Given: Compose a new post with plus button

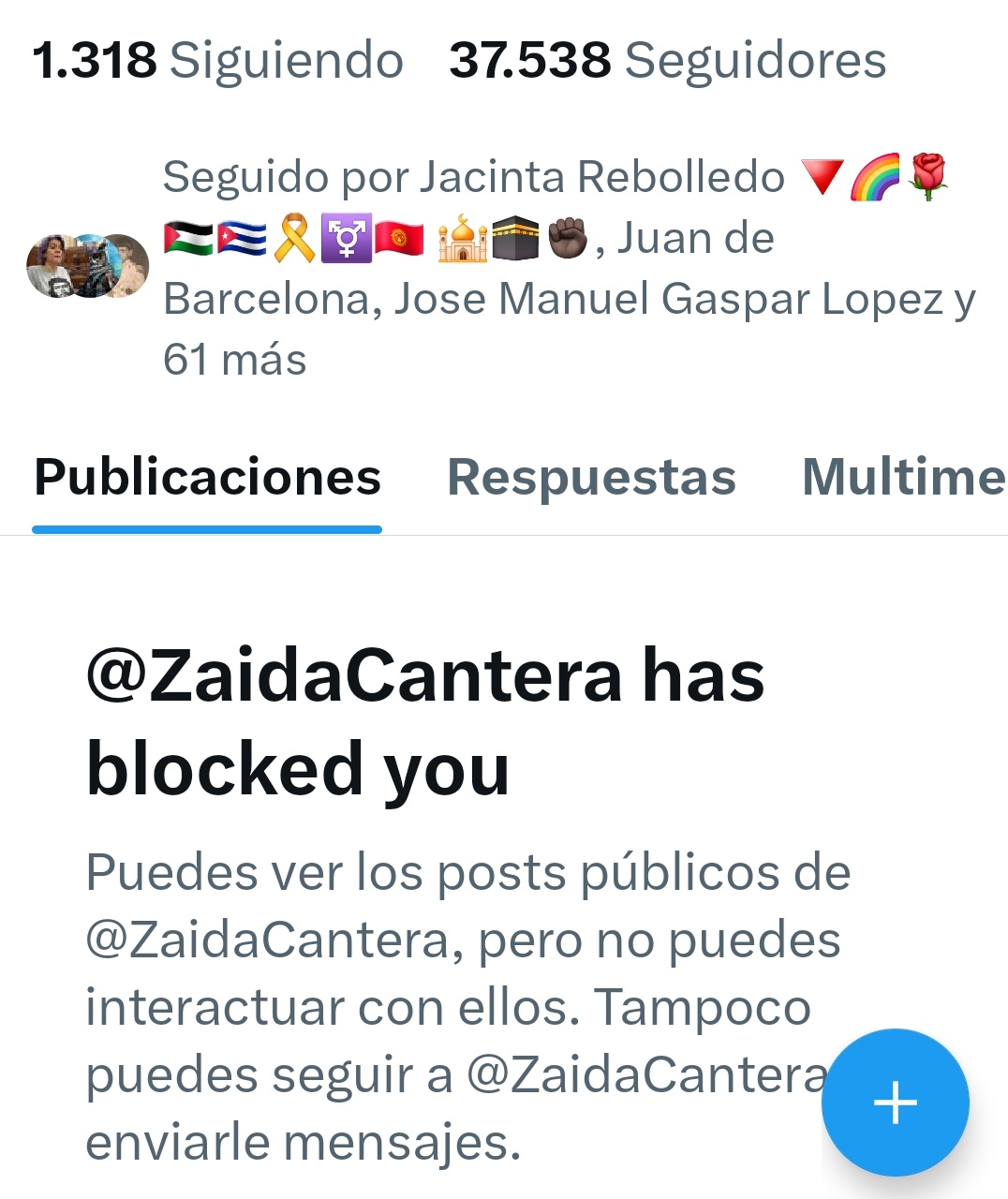Looking at the screenshot, I should click(895, 1102).
